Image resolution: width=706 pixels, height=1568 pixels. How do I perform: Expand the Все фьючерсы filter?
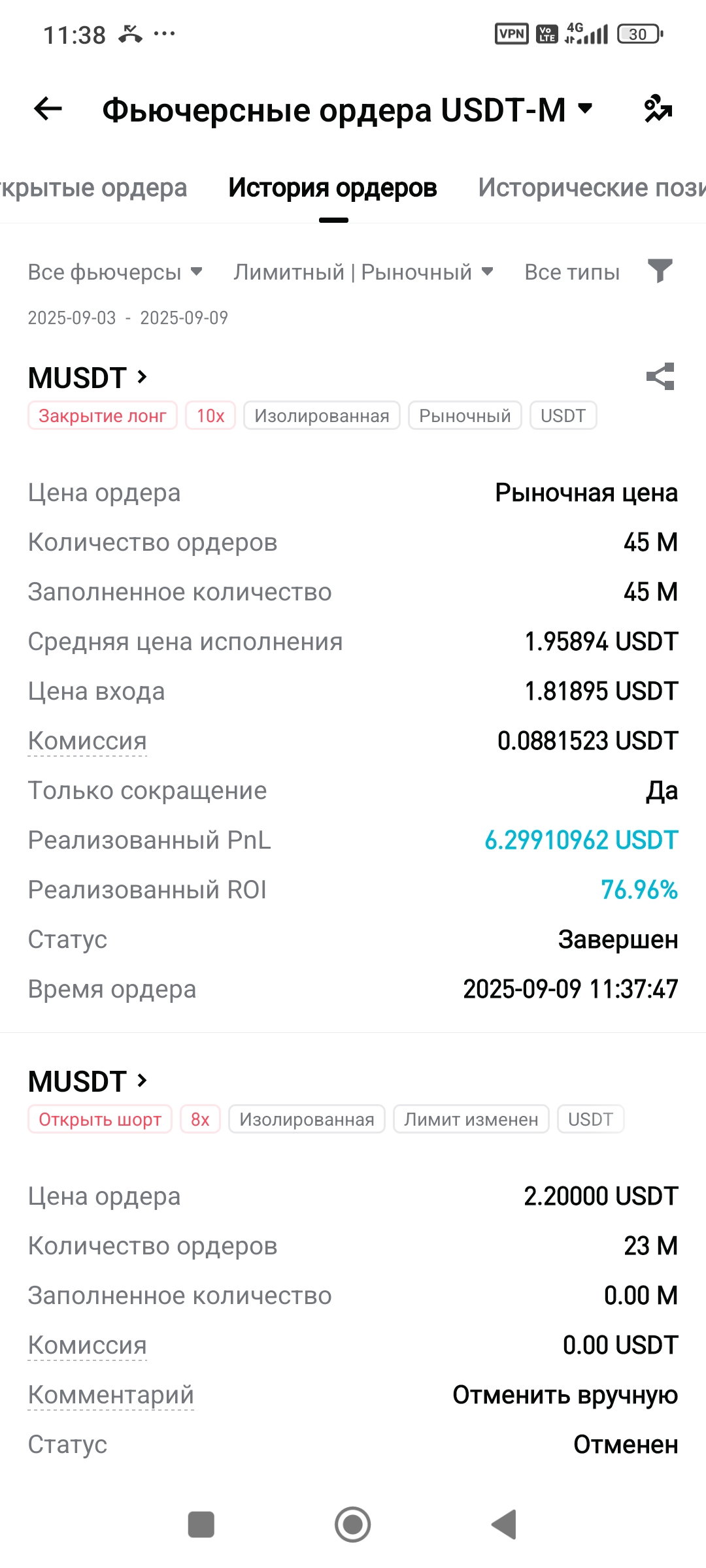click(115, 272)
